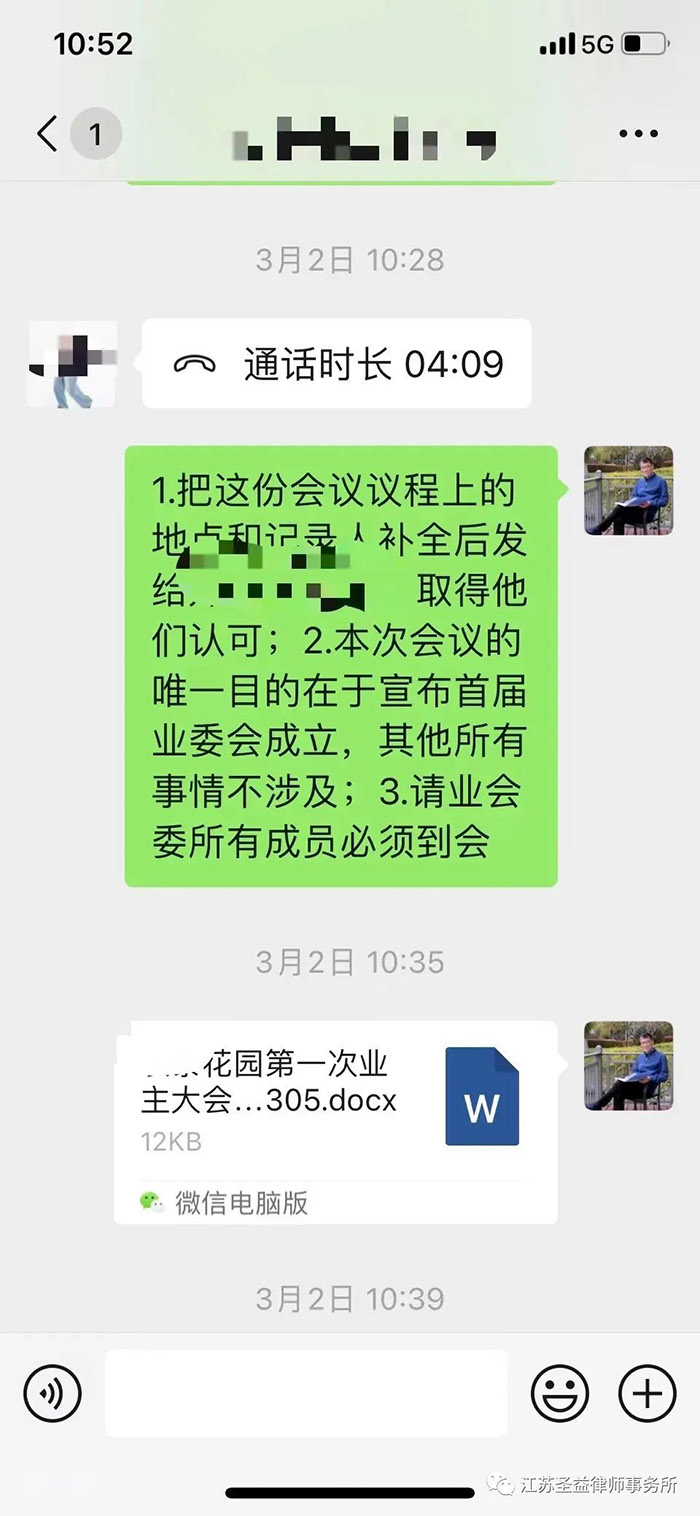Viewport: 700px width, 1516px height.
Task: View the sender avatar beside the green message
Action: [629, 491]
